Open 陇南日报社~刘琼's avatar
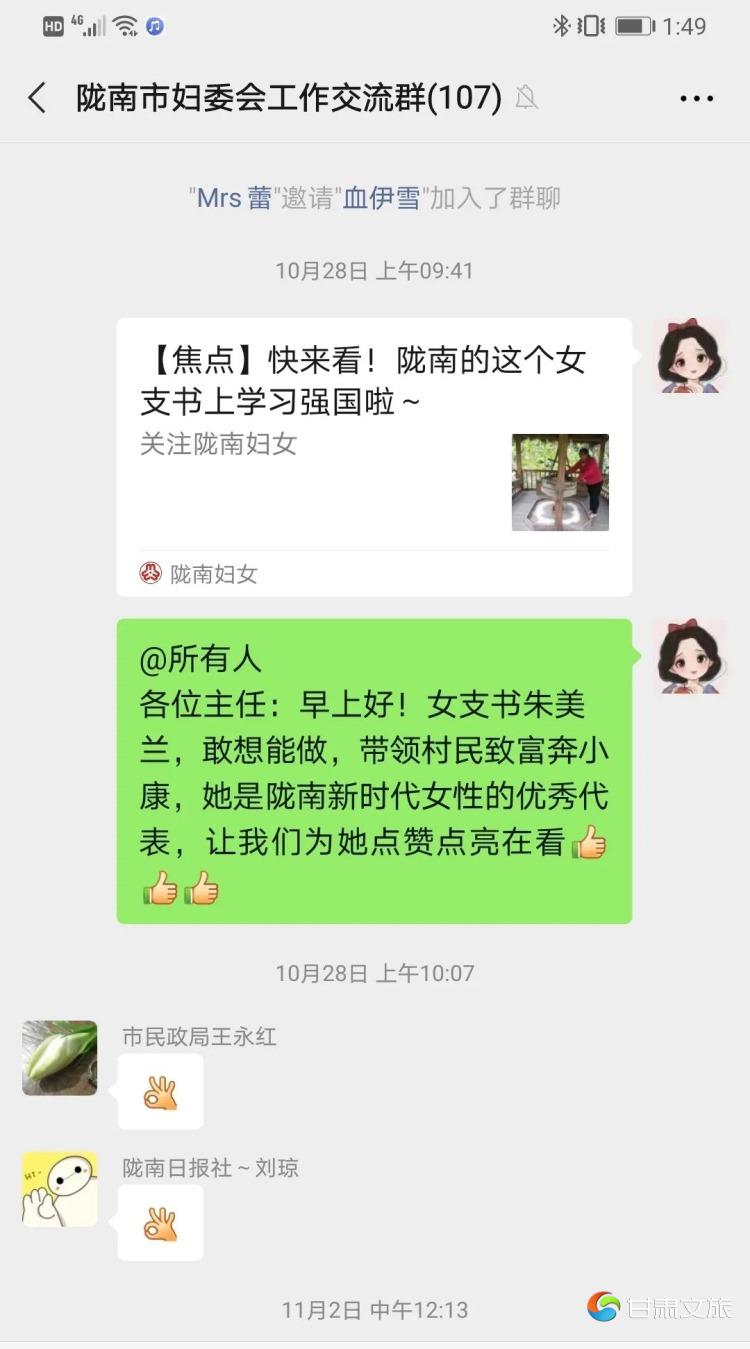750x1349 pixels. point(60,1189)
